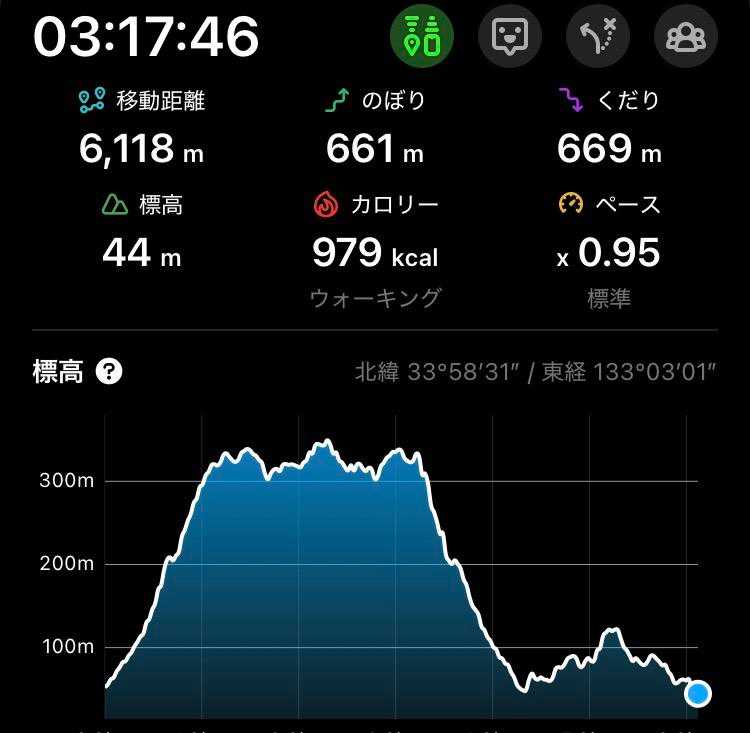
Task: Open the group members icon
Action: coord(686,36)
